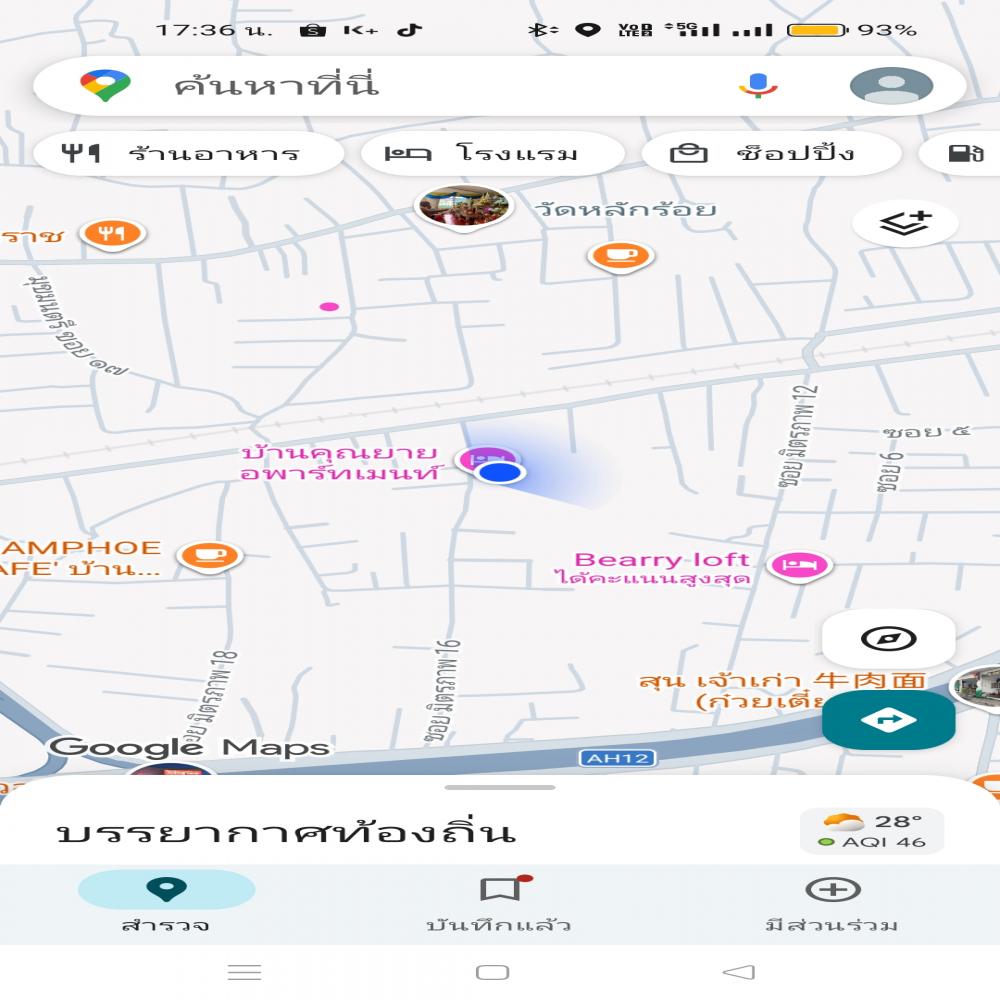Open the วัดหลักร้อย place marker
1000x1000 pixels.
pos(464,207)
